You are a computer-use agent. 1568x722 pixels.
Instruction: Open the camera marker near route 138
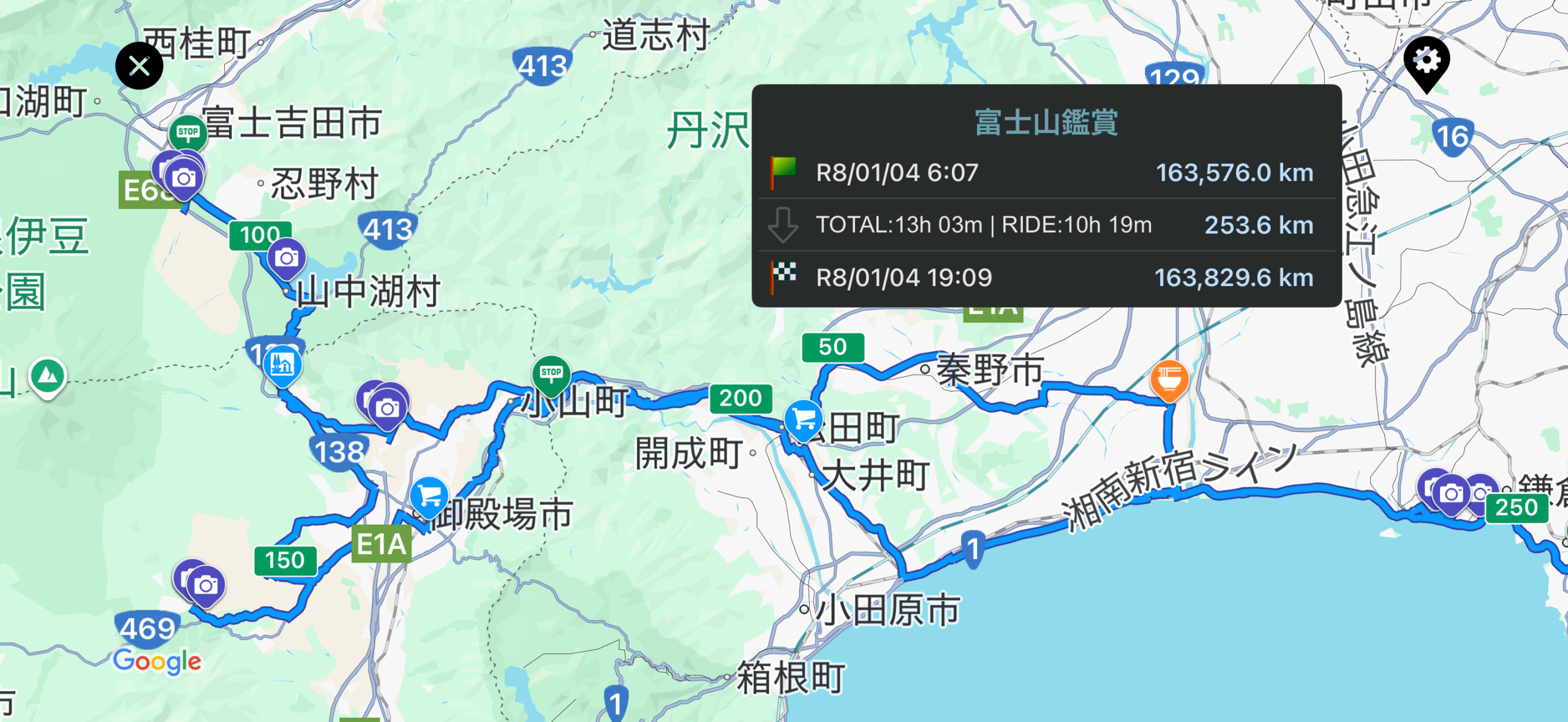pyautogui.click(x=387, y=408)
